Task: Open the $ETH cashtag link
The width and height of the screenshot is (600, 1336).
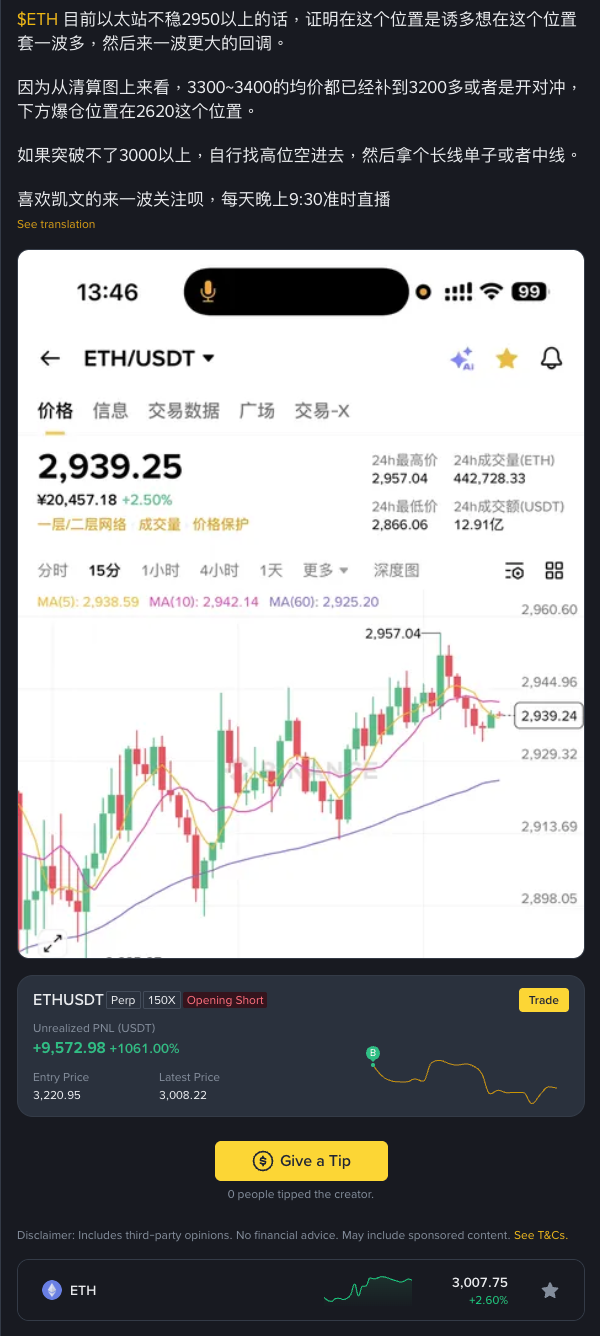Action: point(38,19)
